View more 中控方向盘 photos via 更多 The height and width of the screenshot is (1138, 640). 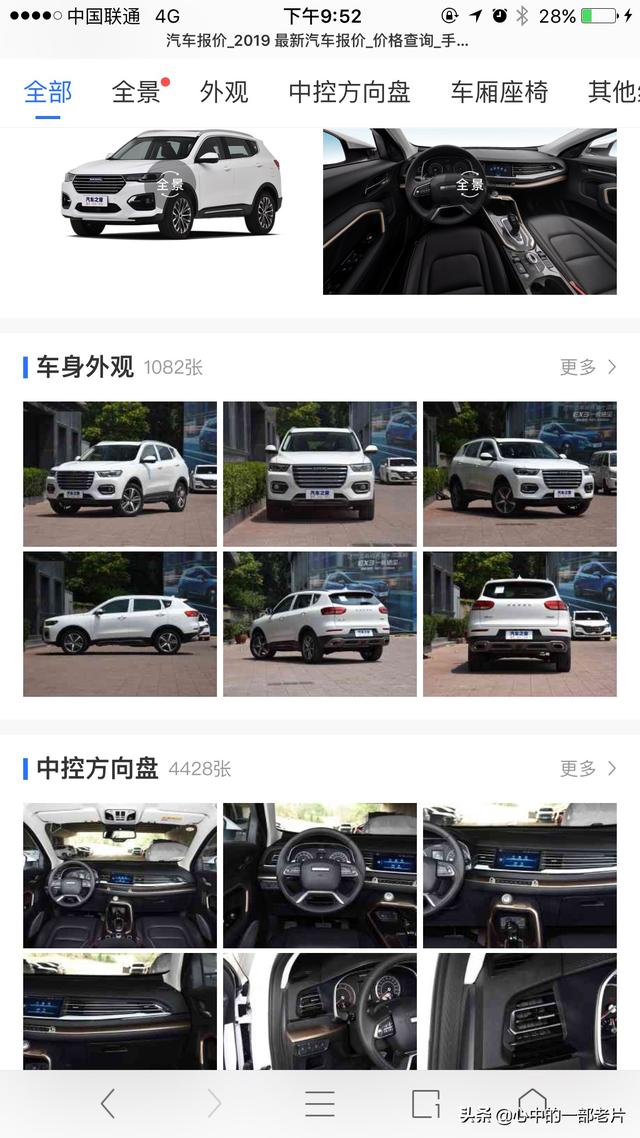point(588,768)
